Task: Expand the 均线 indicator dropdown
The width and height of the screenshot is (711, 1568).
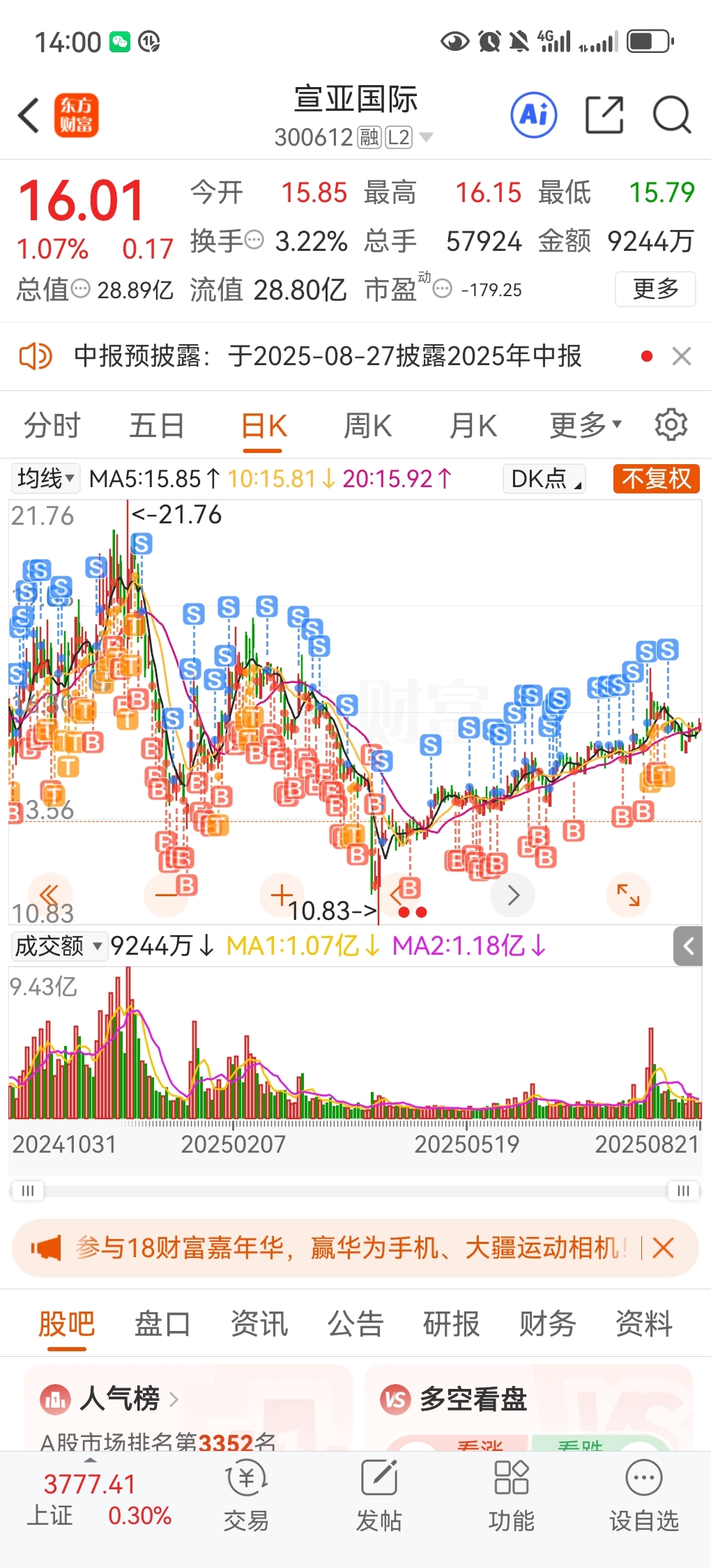Action: click(45, 479)
